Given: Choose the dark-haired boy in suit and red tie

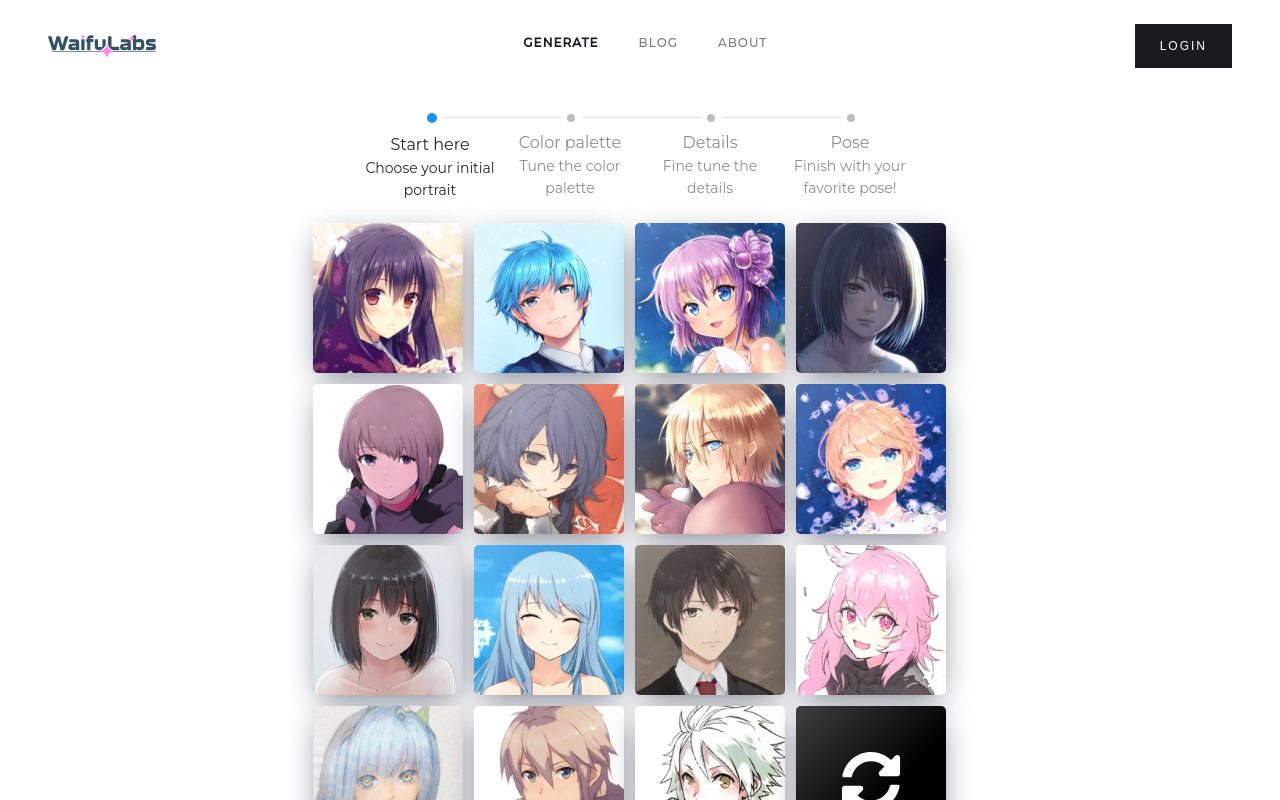Looking at the screenshot, I should pos(710,620).
